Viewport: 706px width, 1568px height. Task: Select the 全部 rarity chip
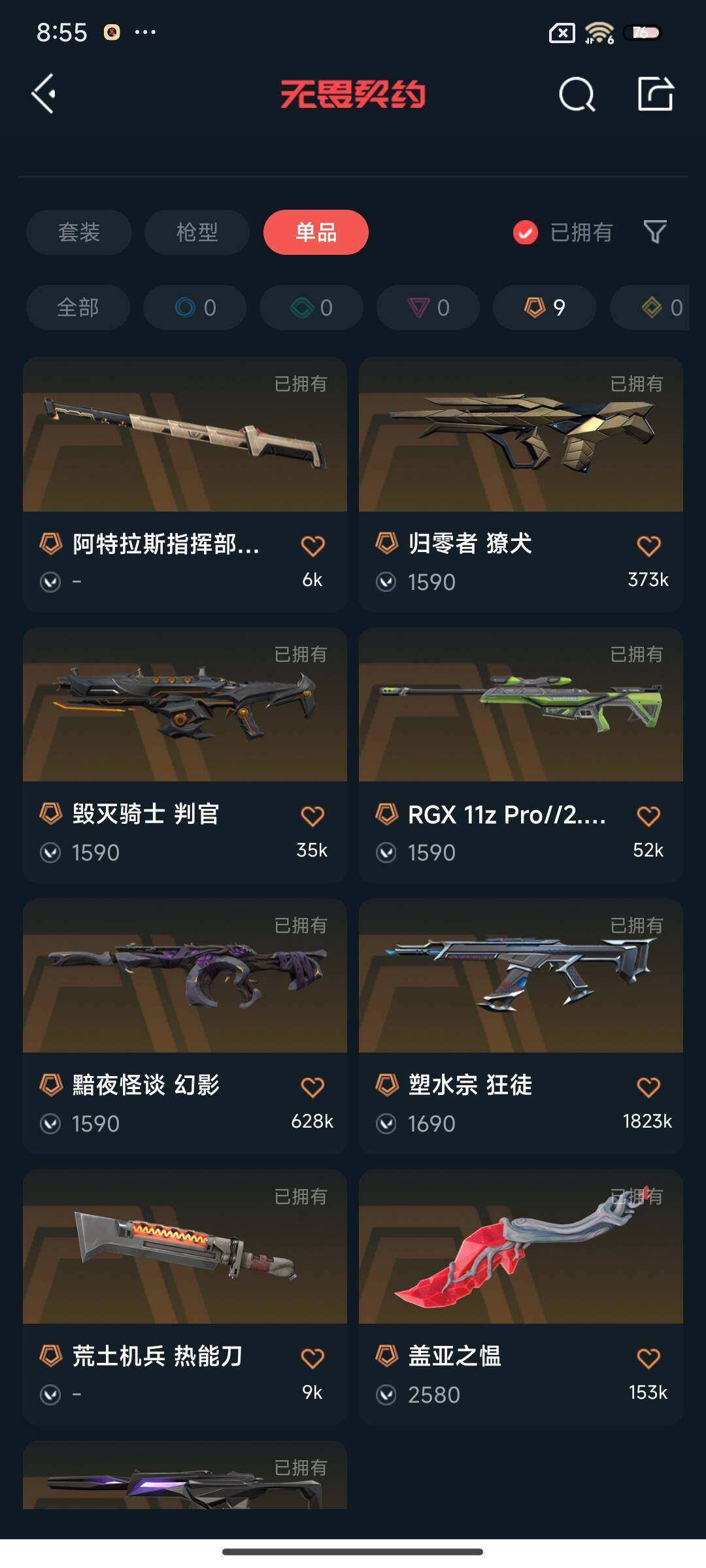[78, 307]
